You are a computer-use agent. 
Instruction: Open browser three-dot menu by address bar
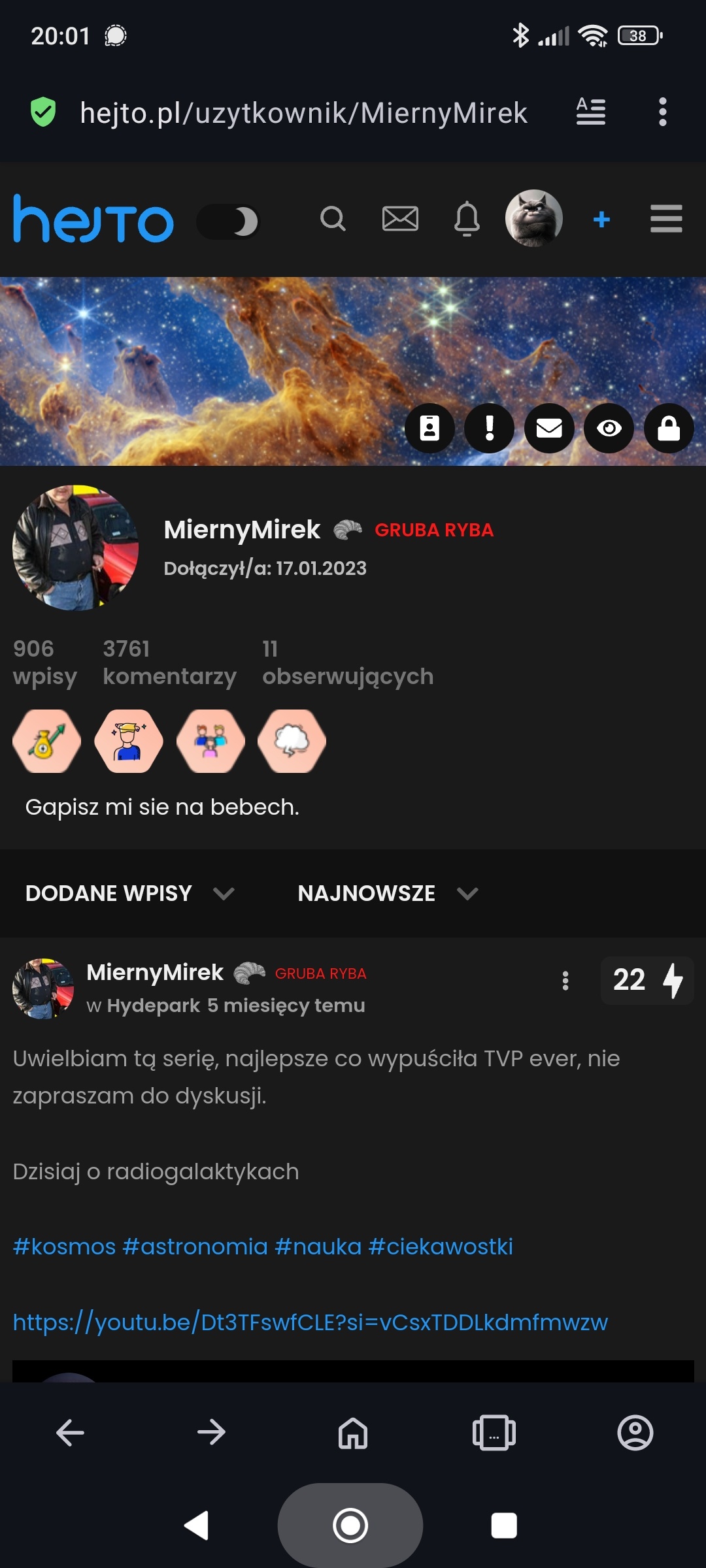tap(662, 112)
